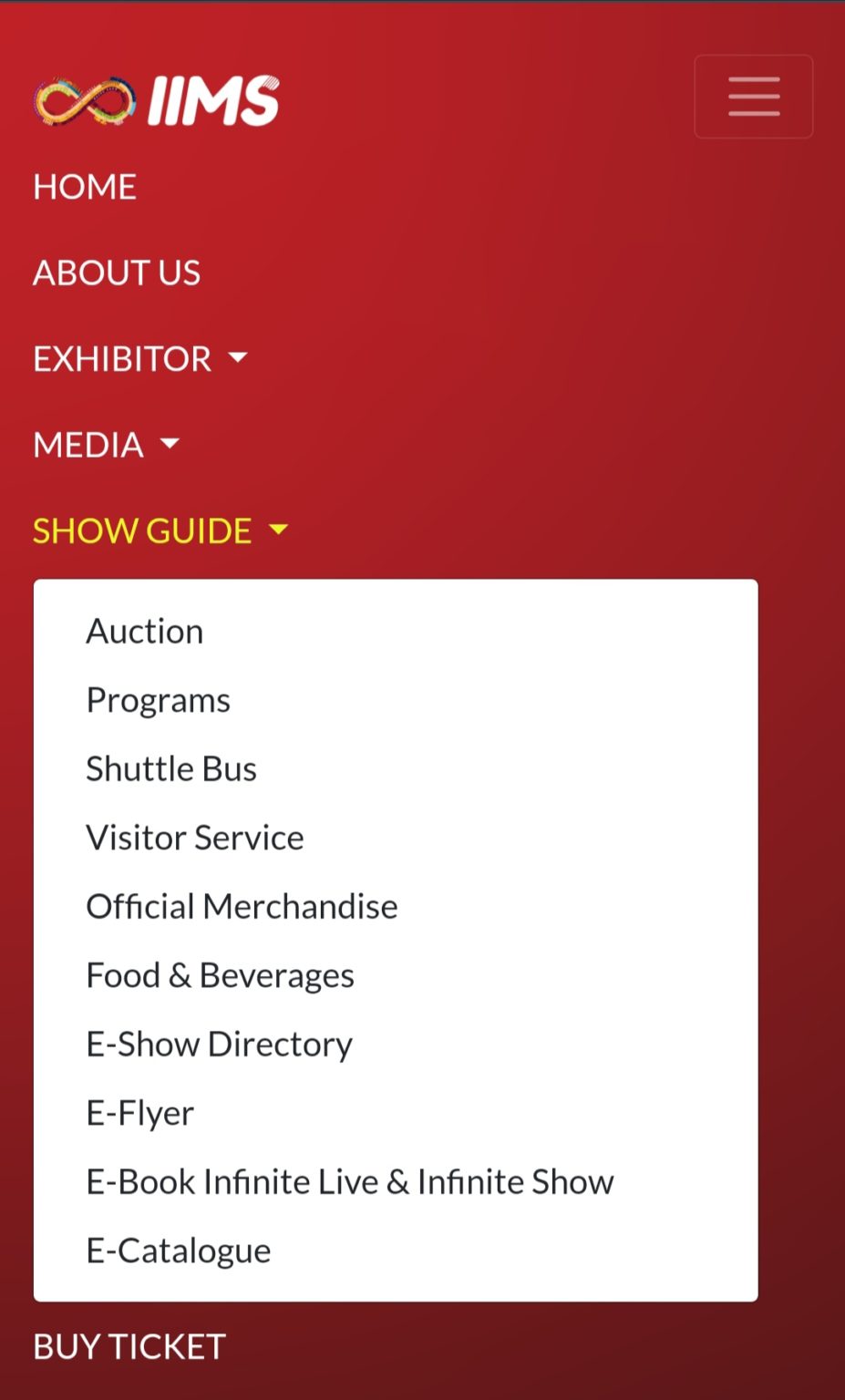
Task: Expand the EXHIBITOR dropdown
Action: [140, 359]
